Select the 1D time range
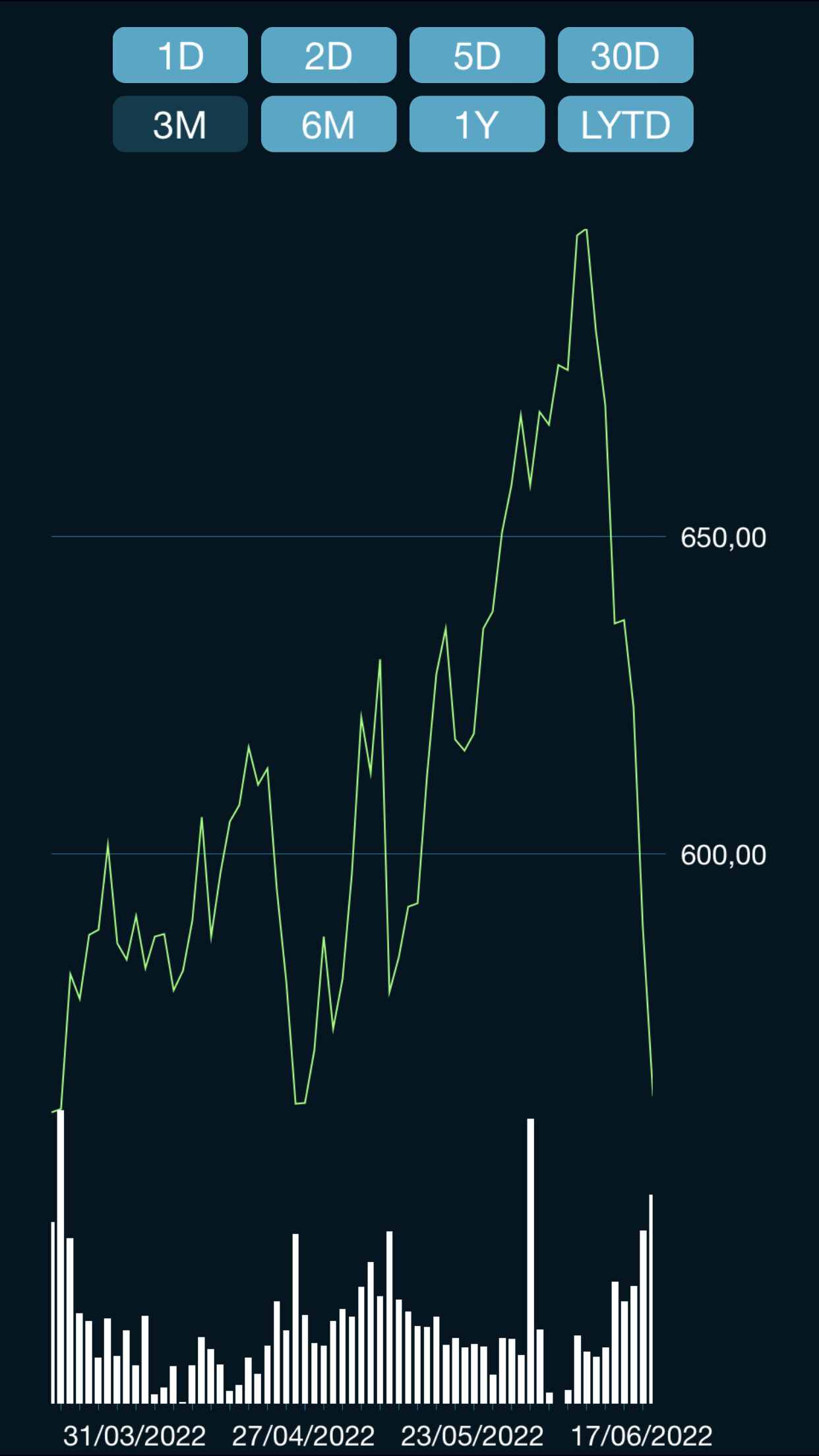 point(180,55)
